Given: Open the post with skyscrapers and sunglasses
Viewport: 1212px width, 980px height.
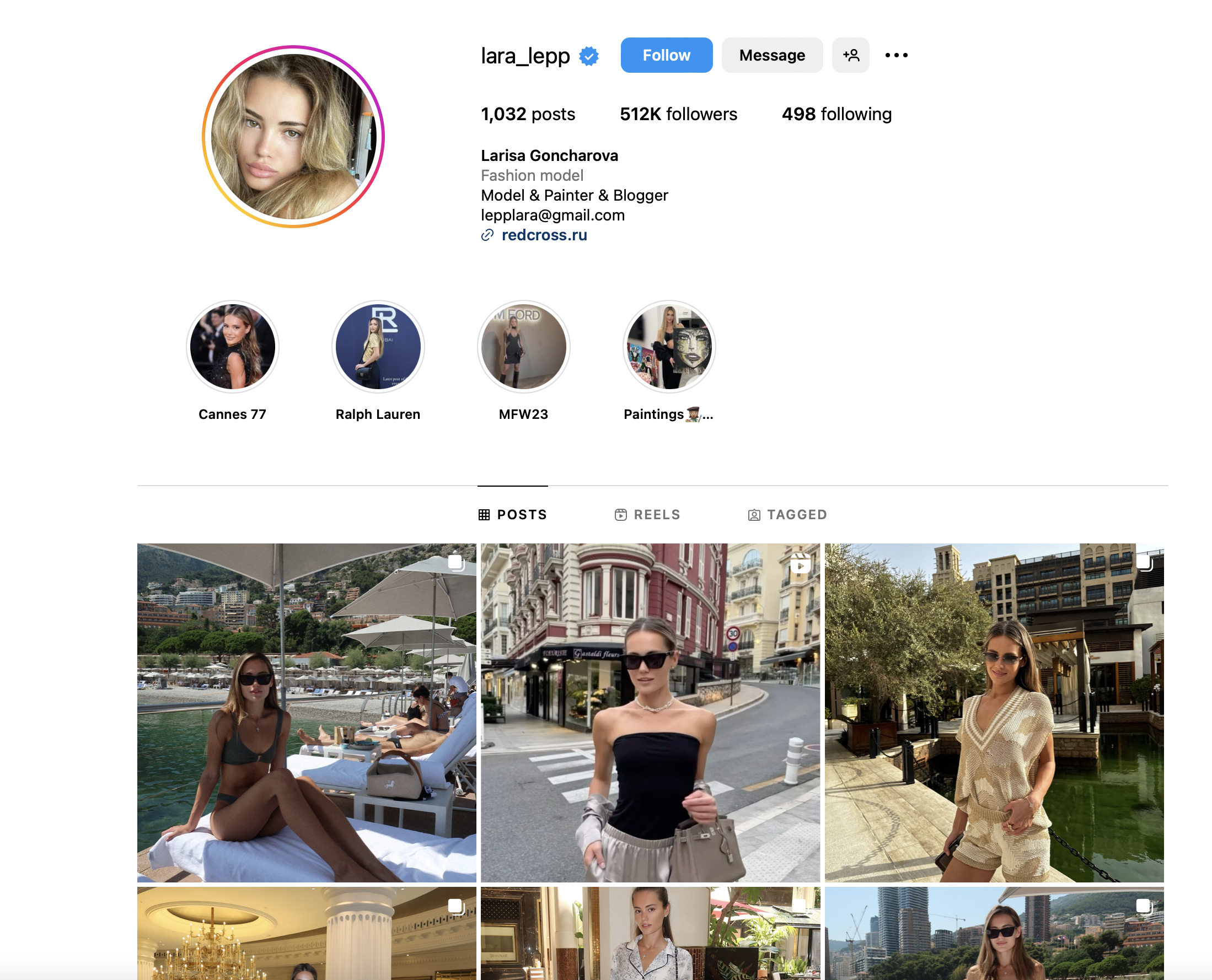Looking at the screenshot, I should tap(994, 934).
